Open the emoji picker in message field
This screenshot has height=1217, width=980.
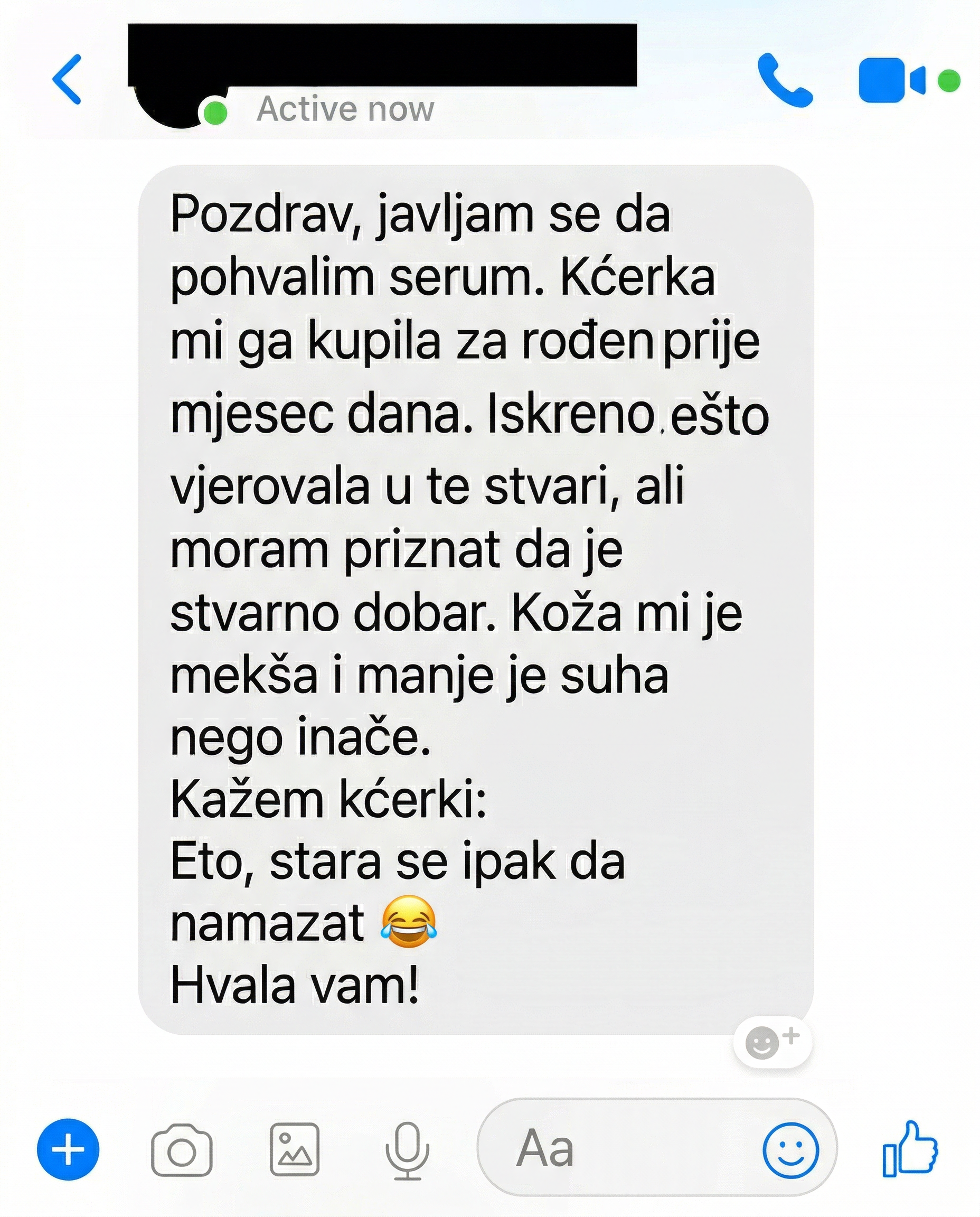pyautogui.click(x=790, y=1150)
